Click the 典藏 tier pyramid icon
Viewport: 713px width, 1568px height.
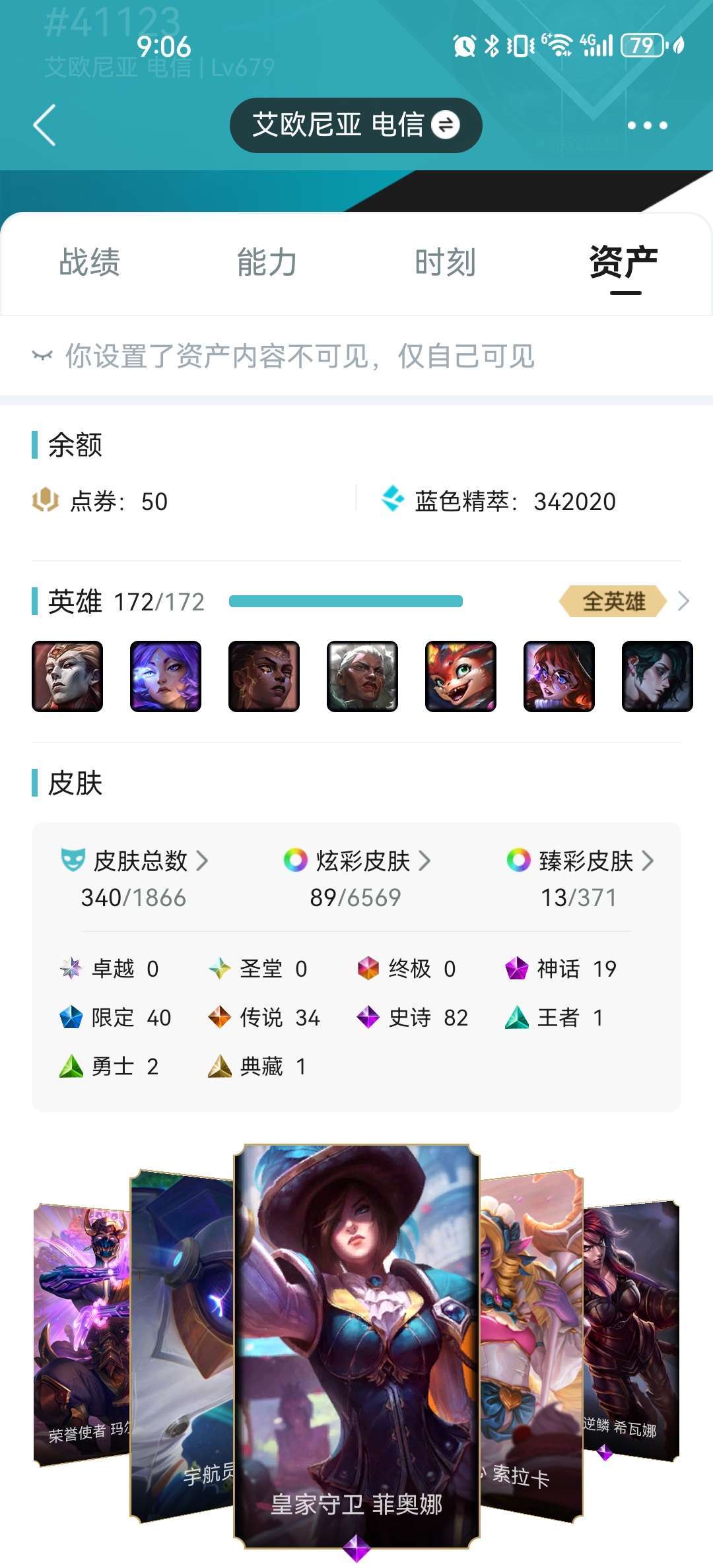click(x=221, y=1066)
